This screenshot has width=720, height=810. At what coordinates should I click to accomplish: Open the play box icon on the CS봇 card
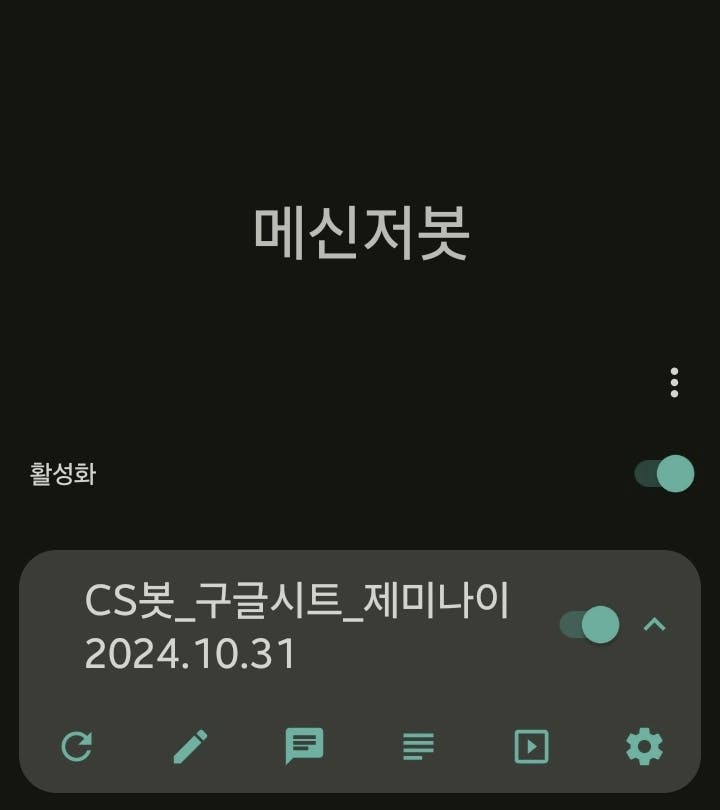pos(531,746)
